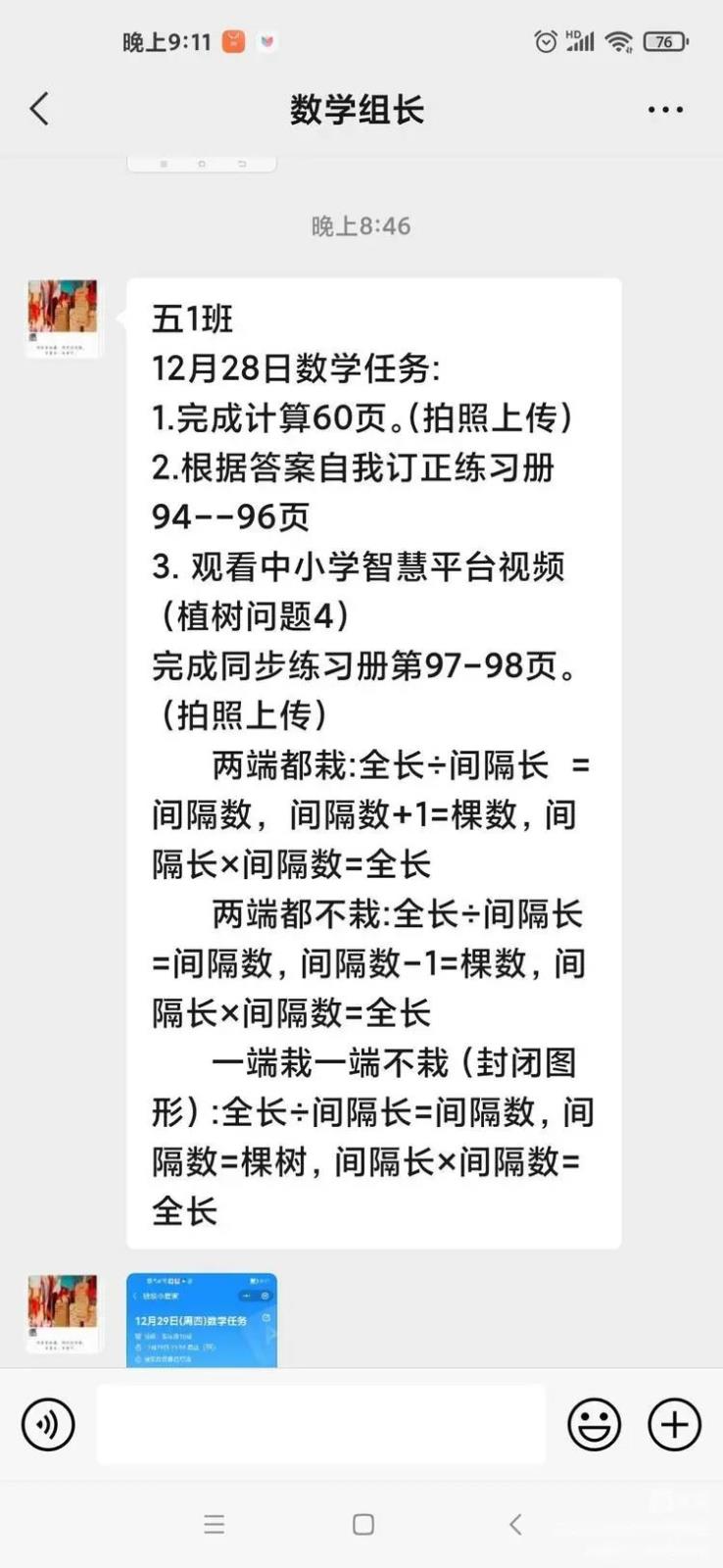
Task: Open the emoji picker
Action: tap(595, 1424)
